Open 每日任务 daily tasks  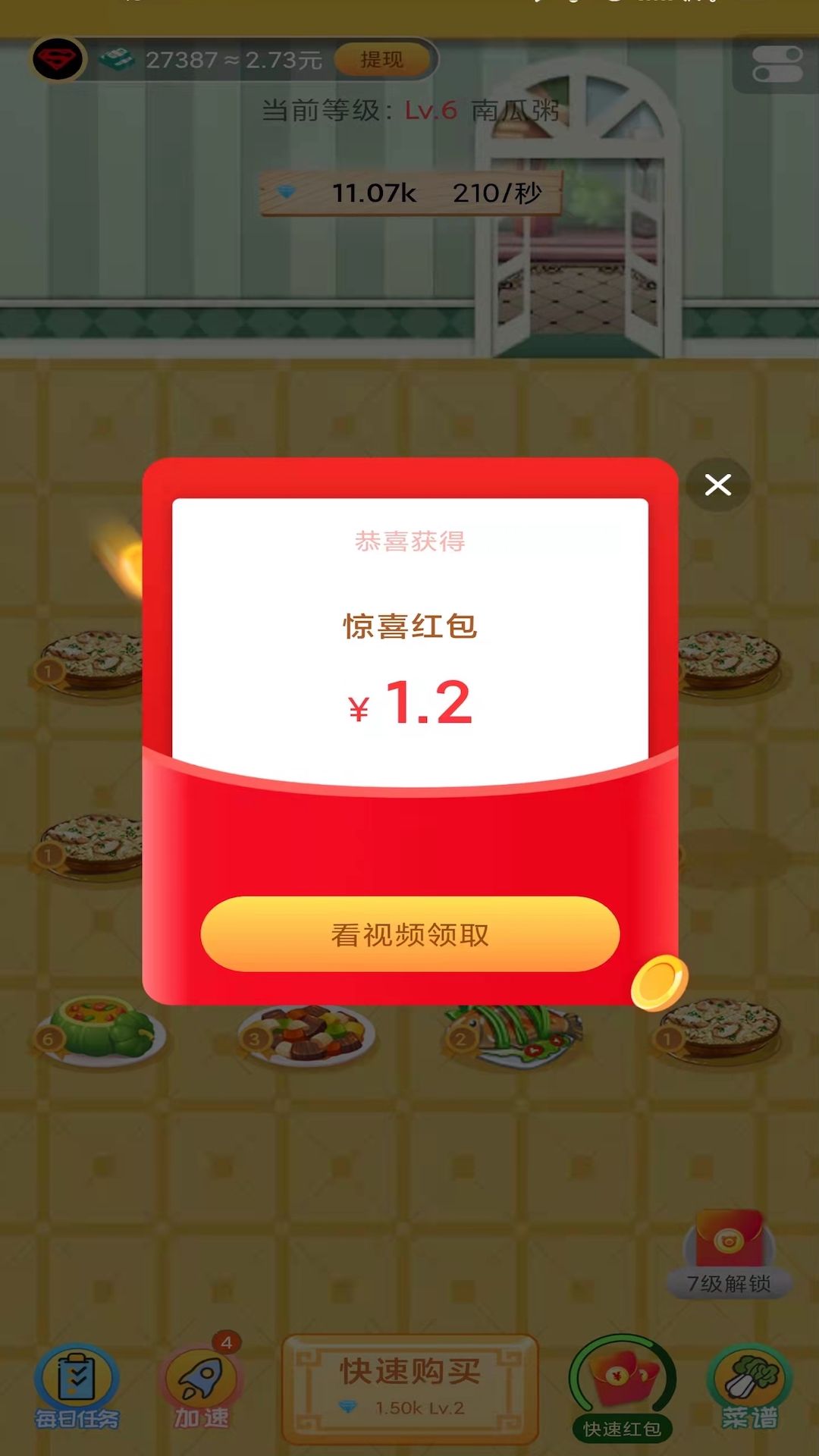coord(77,1385)
